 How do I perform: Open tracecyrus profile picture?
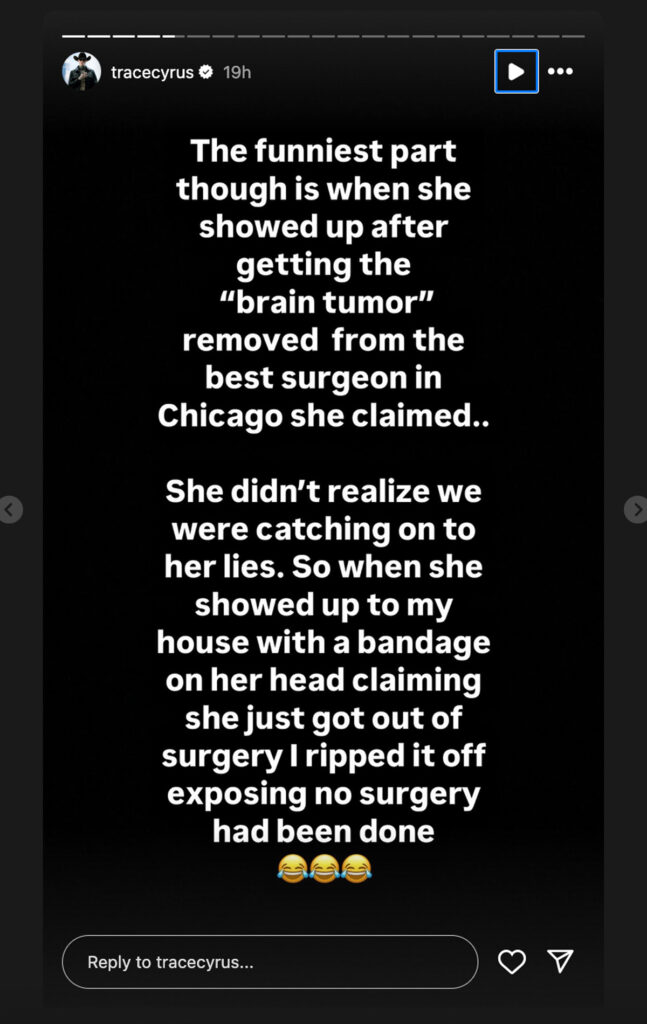[82, 72]
